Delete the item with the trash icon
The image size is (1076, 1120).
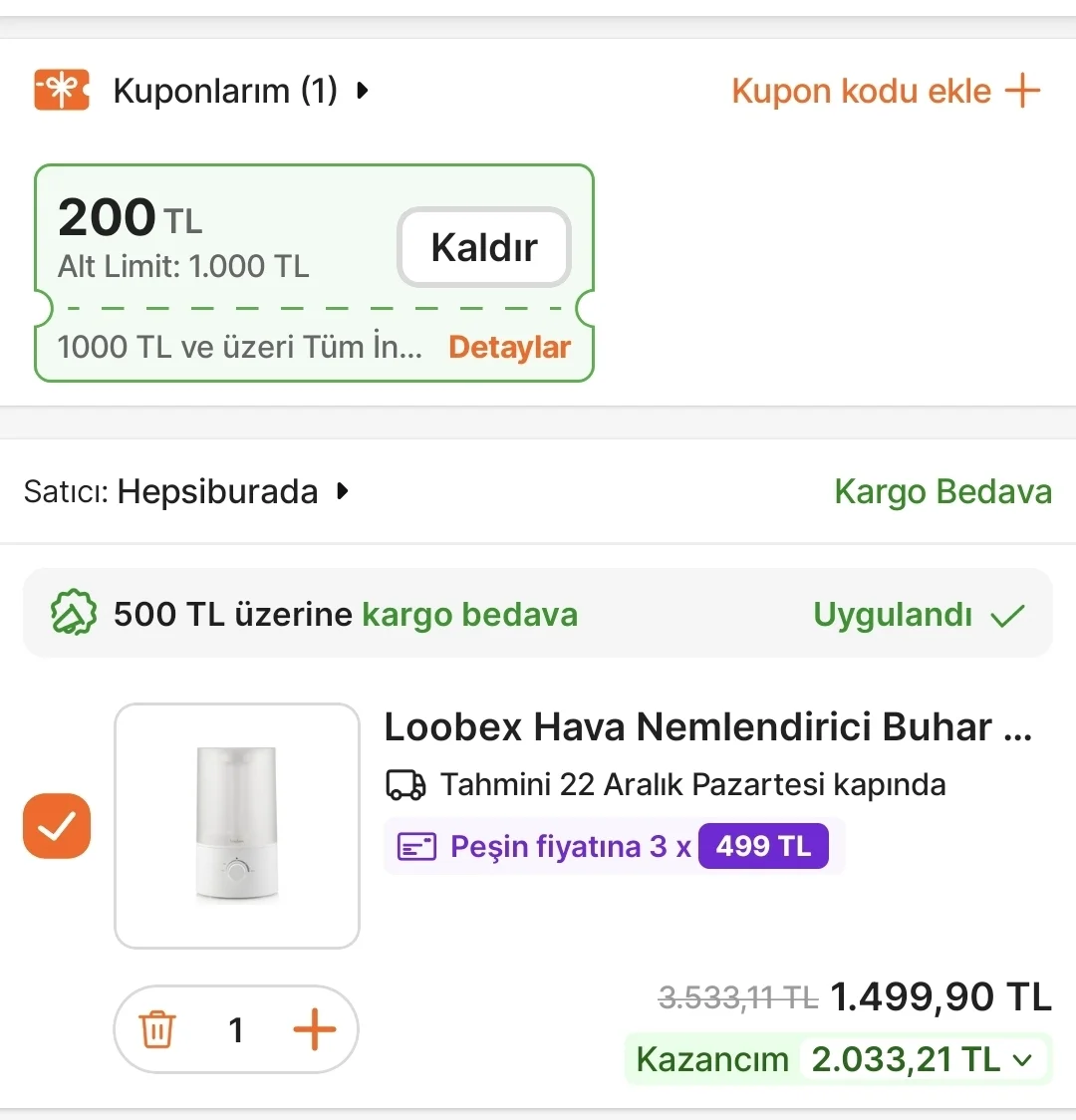click(157, 1029)
